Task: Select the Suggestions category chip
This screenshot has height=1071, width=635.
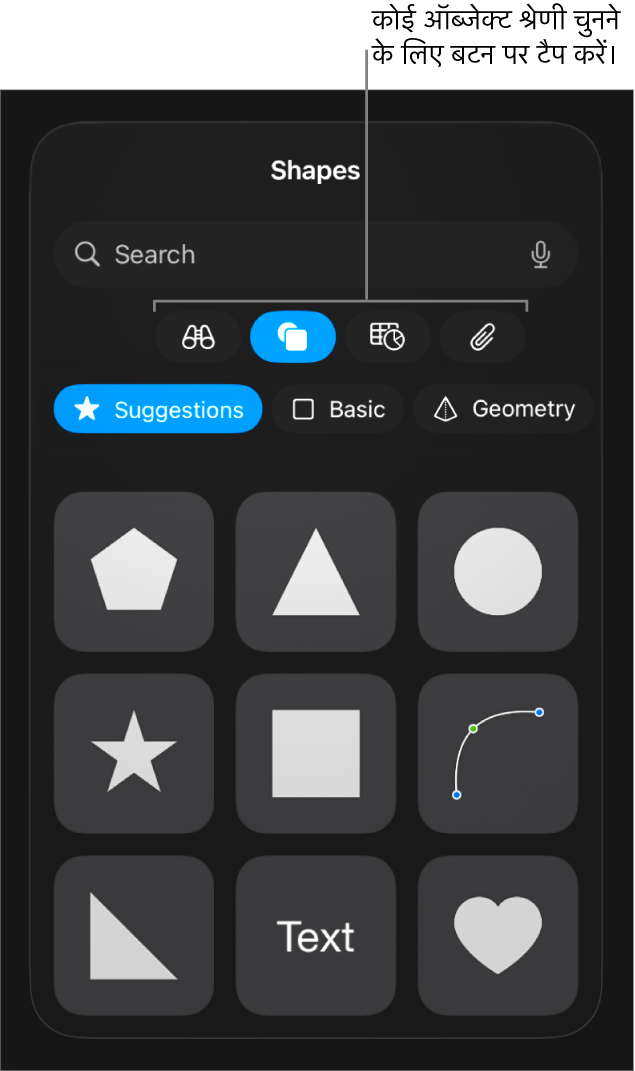Action: [158, 409]
